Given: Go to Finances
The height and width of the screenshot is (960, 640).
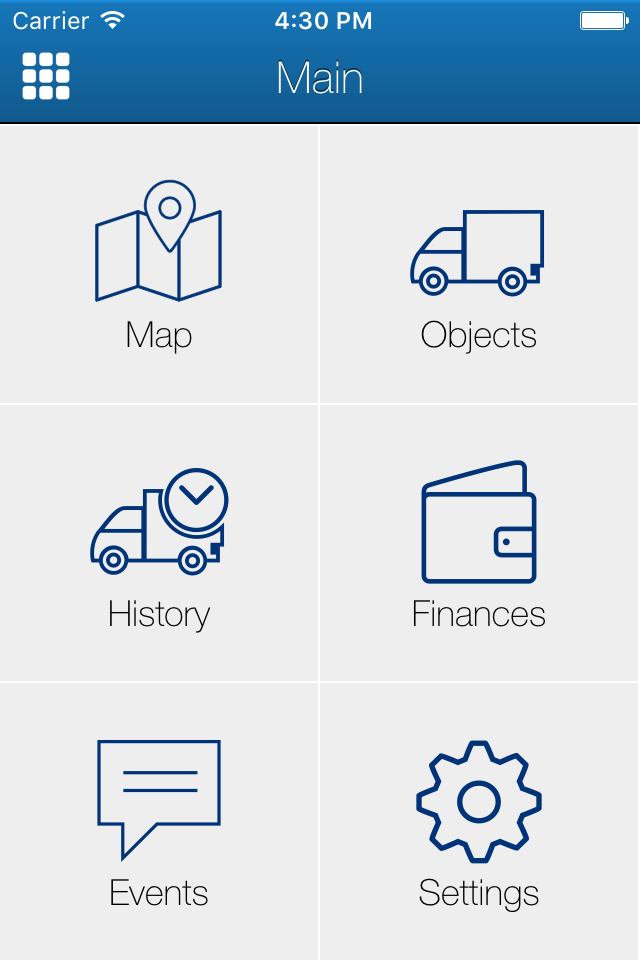Looking at the screenshot, I should coord(479,543).
